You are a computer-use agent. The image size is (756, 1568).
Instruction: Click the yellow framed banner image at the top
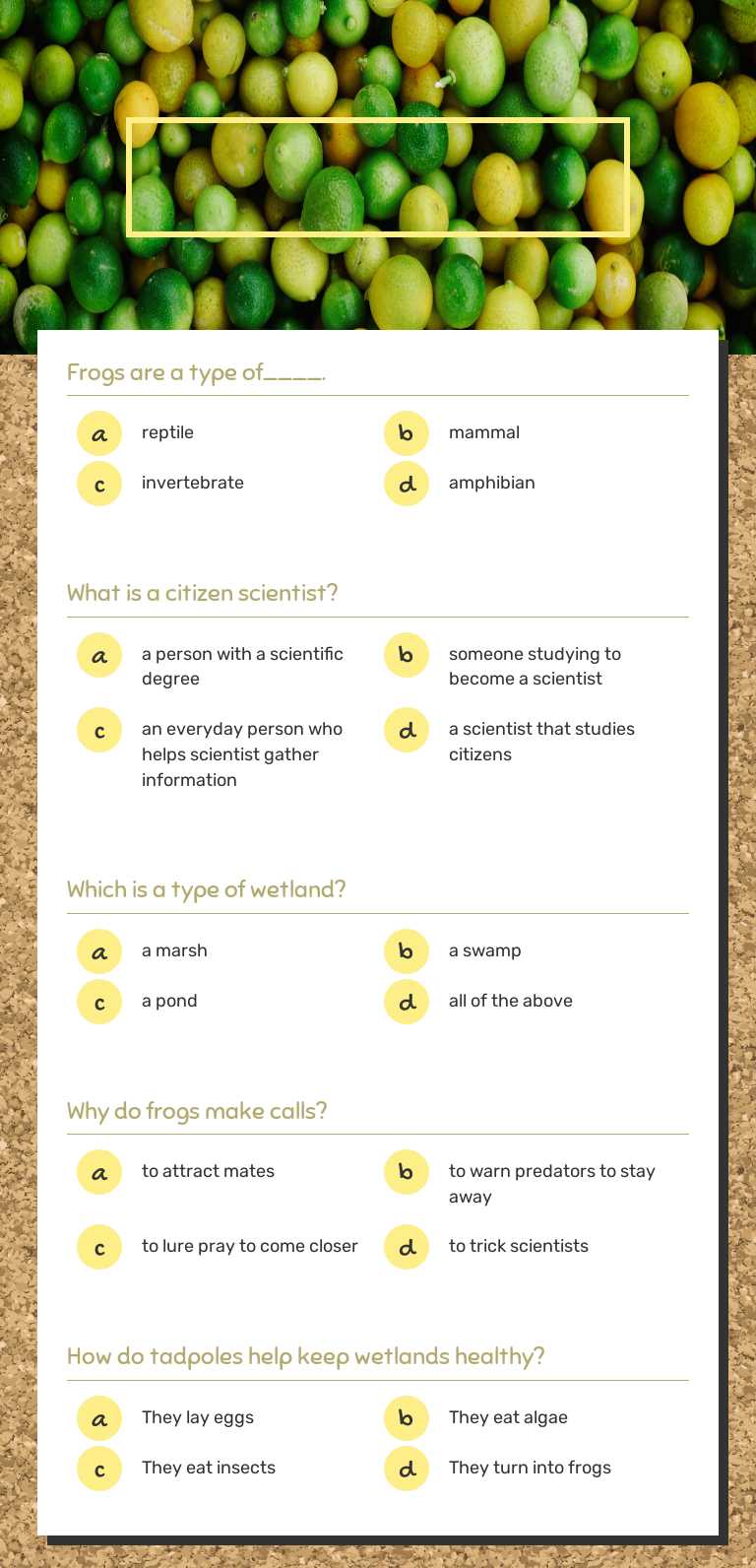point(378,177)
